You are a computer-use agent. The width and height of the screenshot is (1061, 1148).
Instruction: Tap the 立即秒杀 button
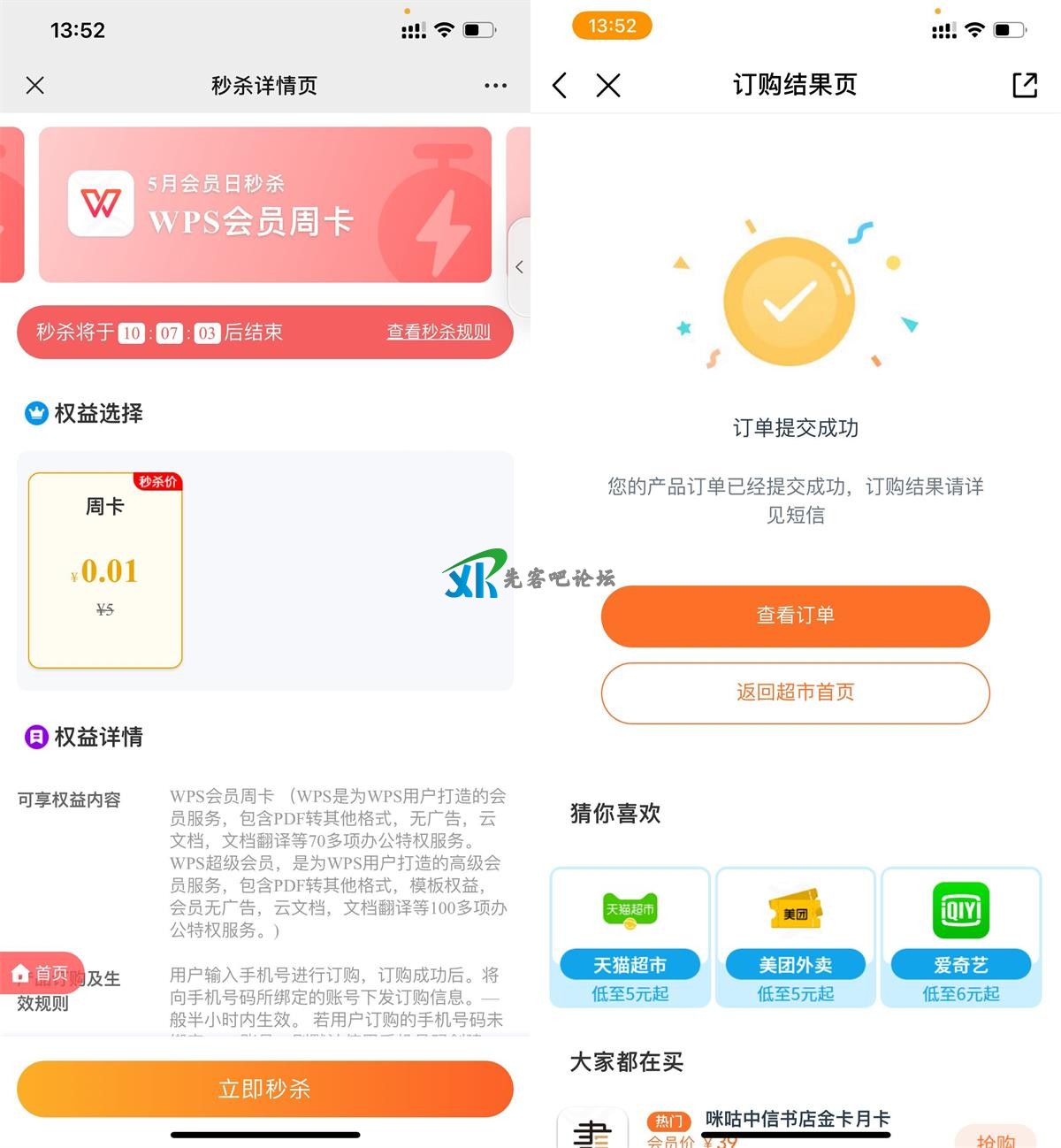pyautogui.click(x=264, y=1089)
